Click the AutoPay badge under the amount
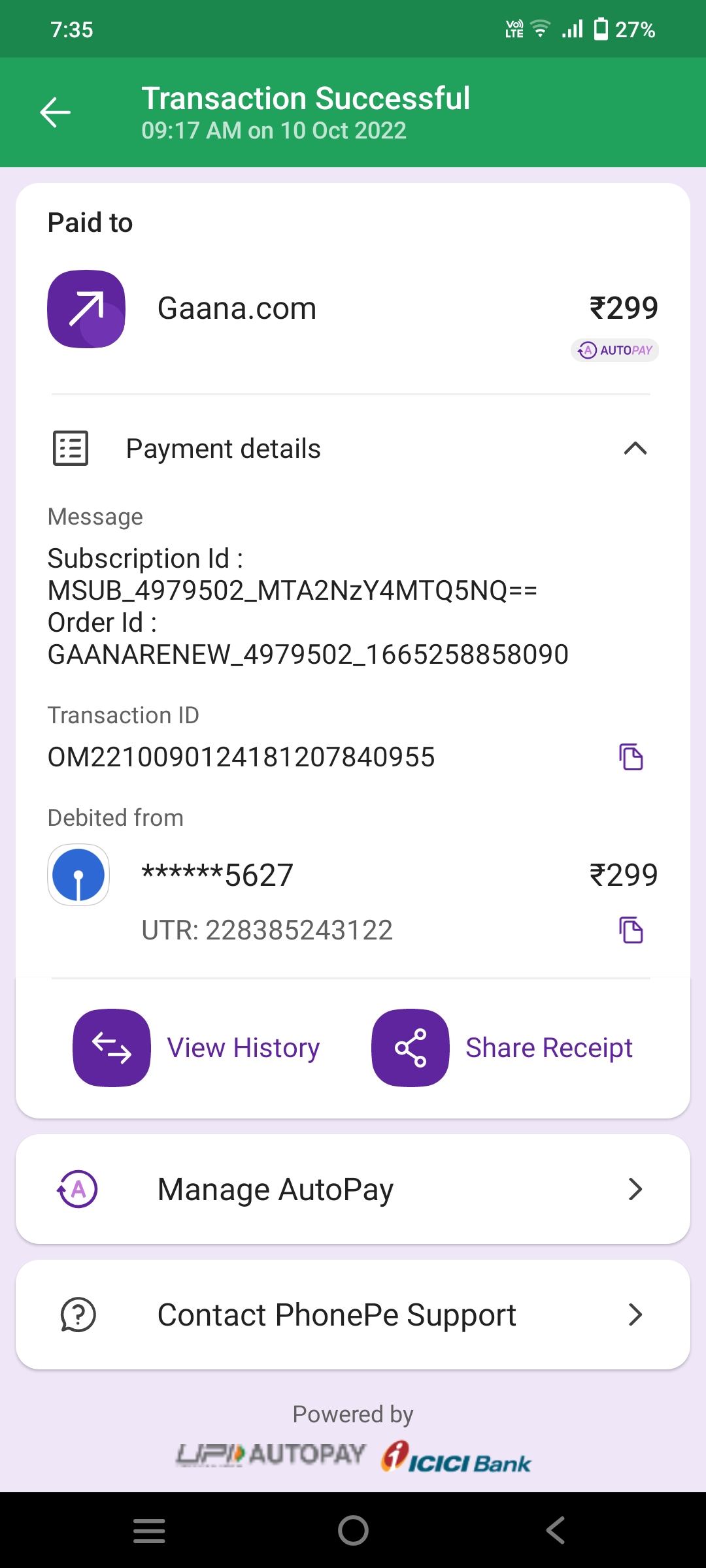The width and height of the screenshot is (706, 1568). point(614,351)
